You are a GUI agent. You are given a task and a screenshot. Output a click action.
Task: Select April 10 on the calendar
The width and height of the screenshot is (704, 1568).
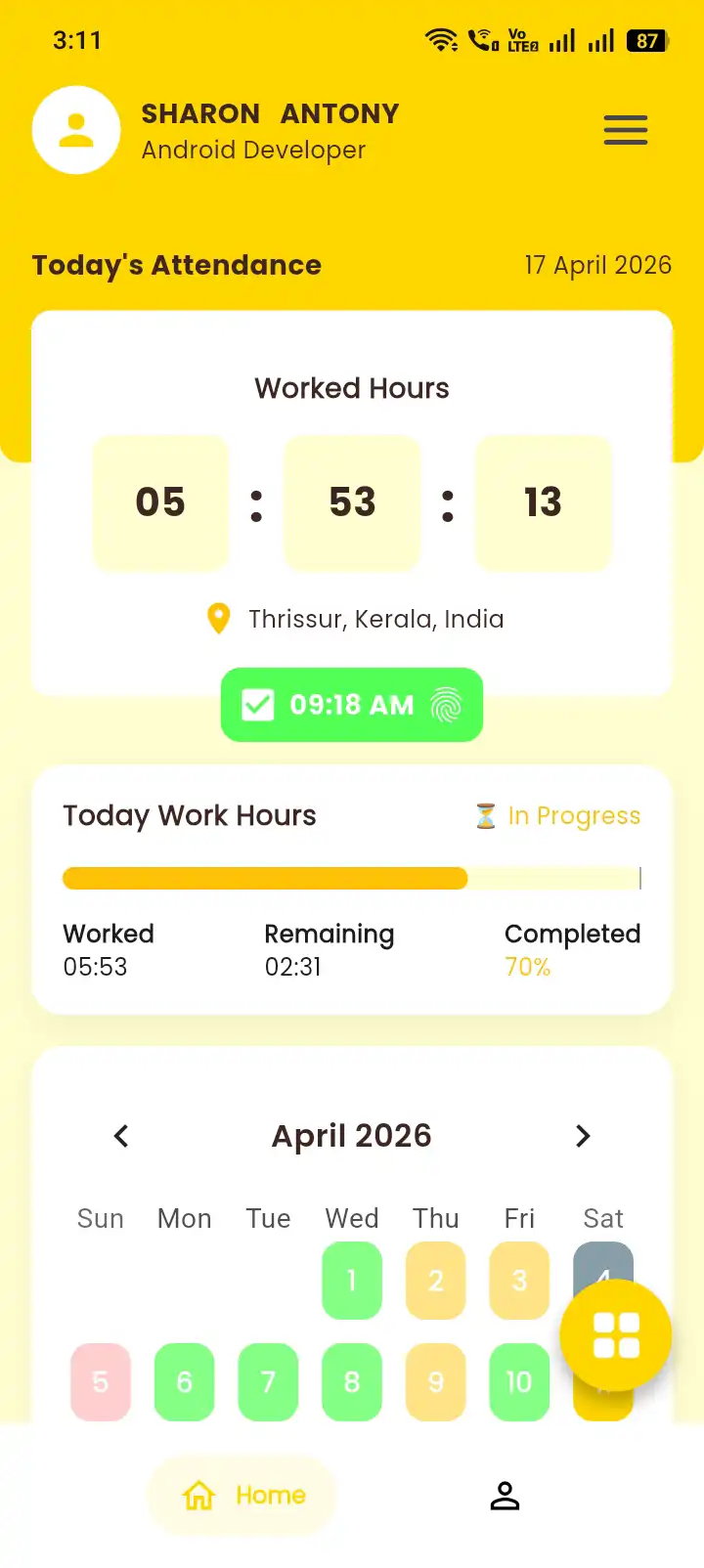tap(519, 1382)
